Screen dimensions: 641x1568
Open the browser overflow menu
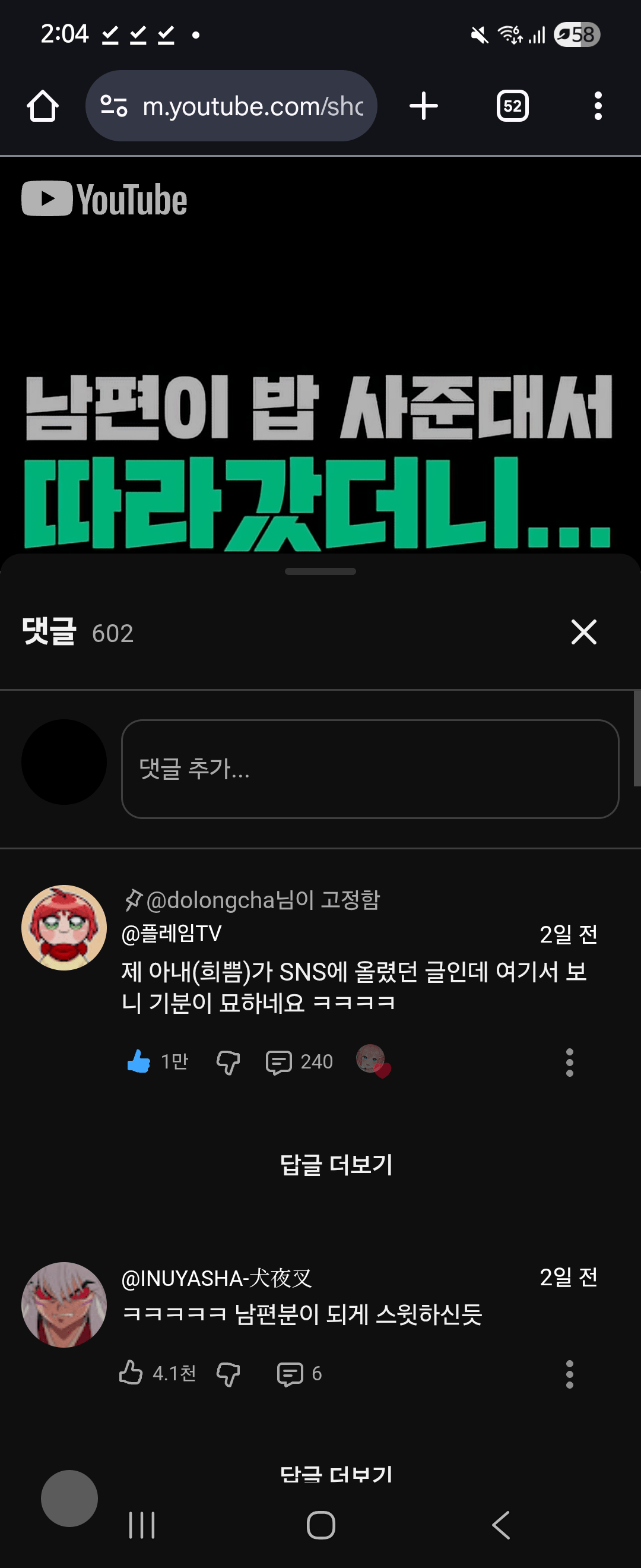(x=598, y=106)
